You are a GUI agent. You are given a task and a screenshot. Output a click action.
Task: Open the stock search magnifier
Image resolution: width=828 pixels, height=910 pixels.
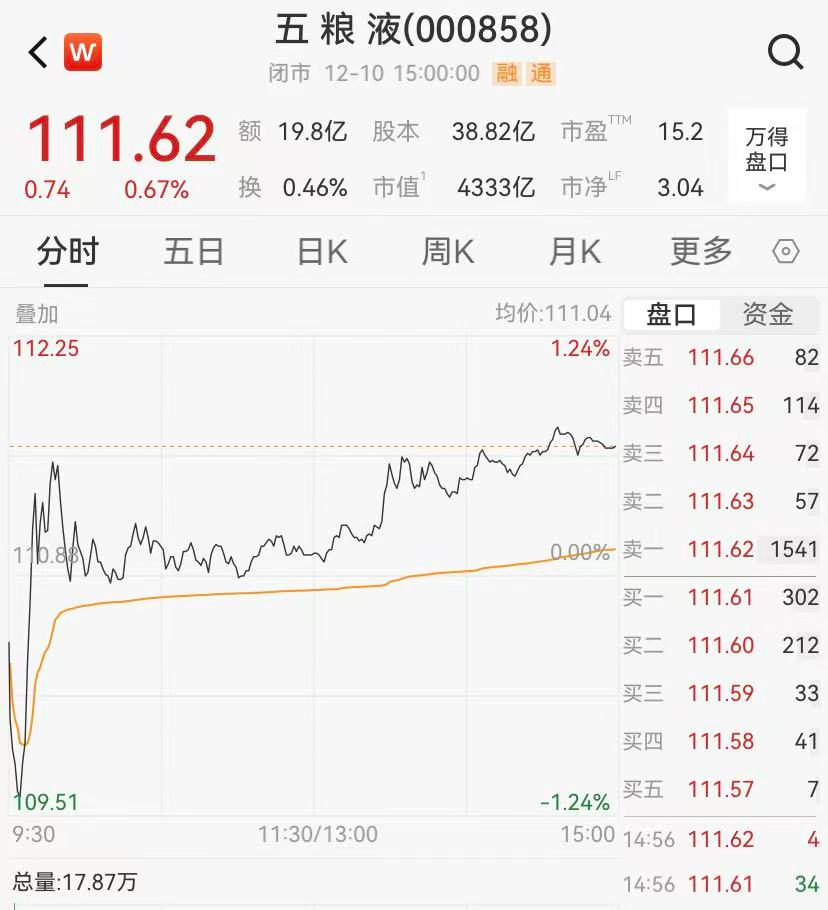[x=785, y=52]
